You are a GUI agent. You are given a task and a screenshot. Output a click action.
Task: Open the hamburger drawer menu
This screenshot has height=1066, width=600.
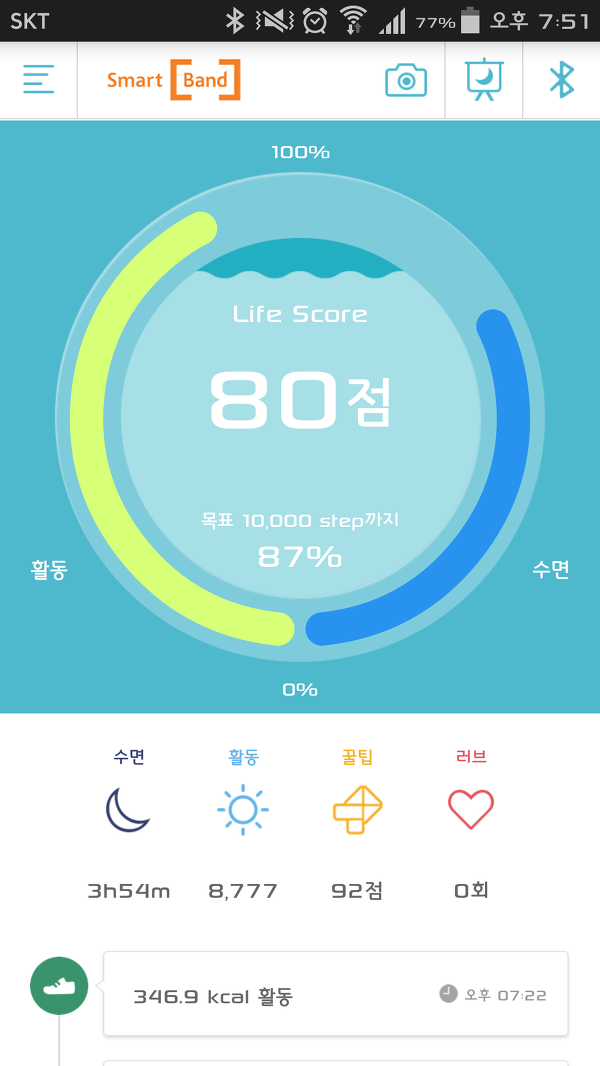pyautogui.click(x=38, y=80)
